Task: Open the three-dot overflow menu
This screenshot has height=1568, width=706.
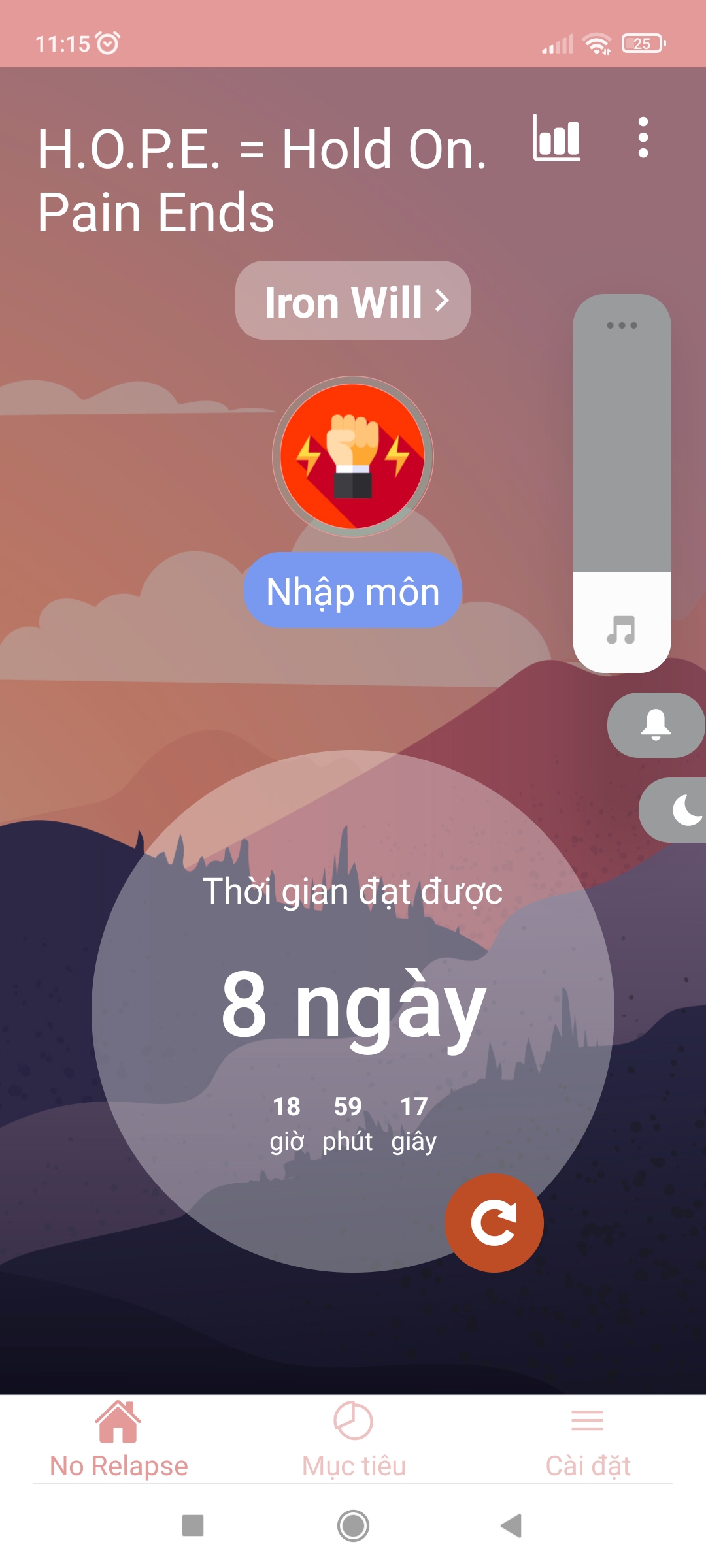Action: tap(643, 138)
